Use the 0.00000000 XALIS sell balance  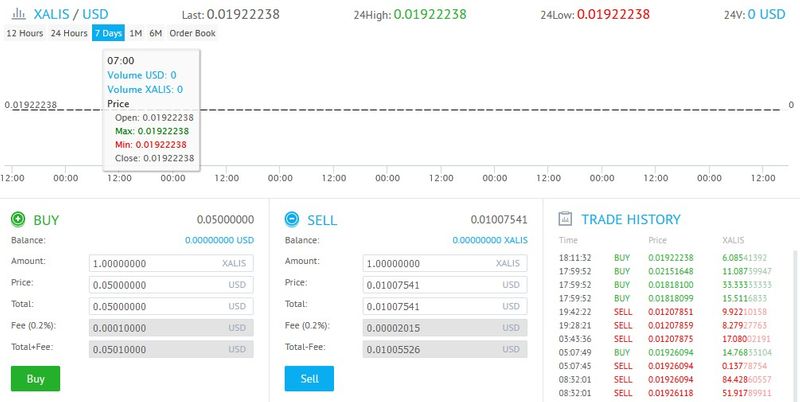[x=489, y=241]
